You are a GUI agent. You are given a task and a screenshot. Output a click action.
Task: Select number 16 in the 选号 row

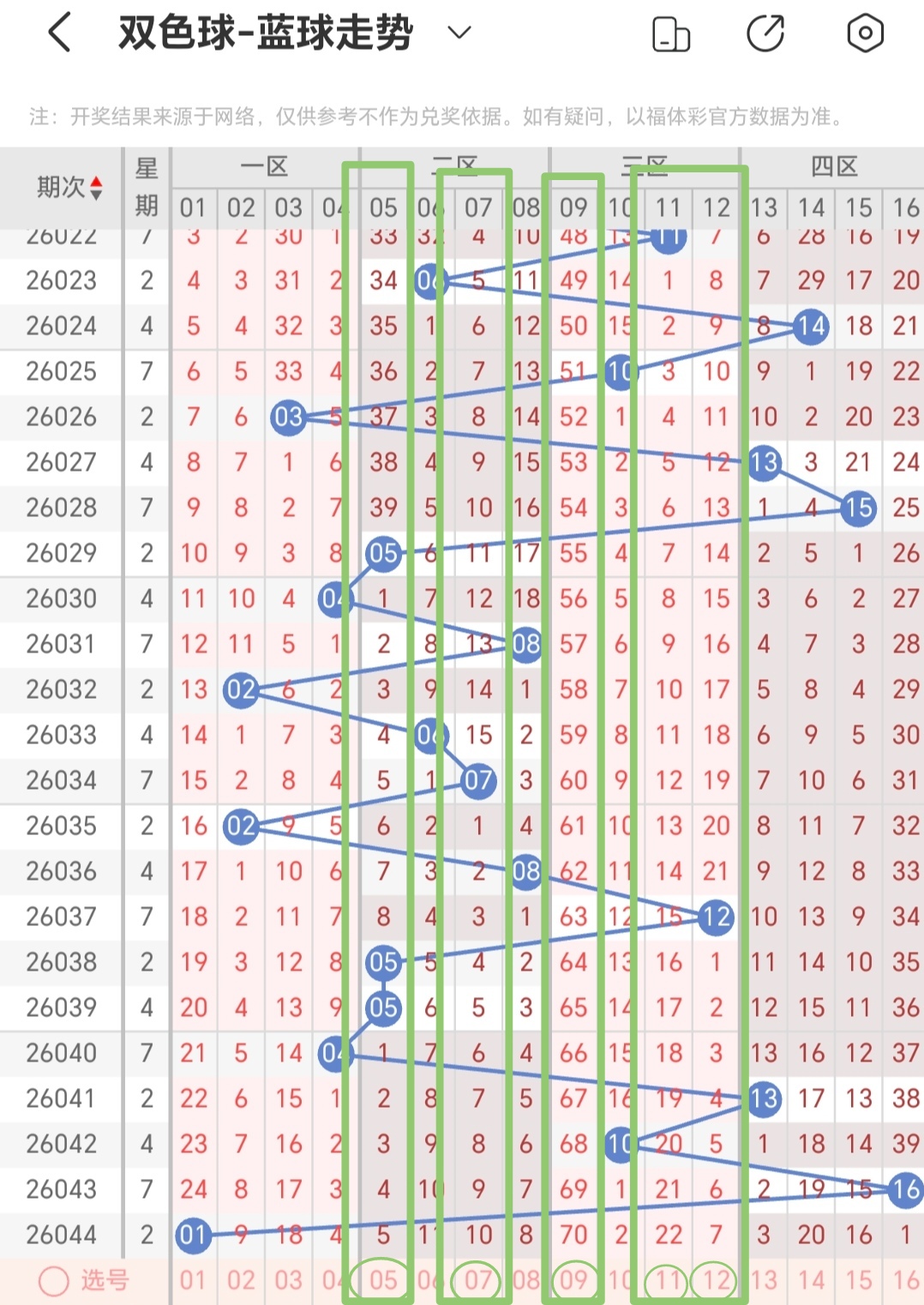[906, 1281]
